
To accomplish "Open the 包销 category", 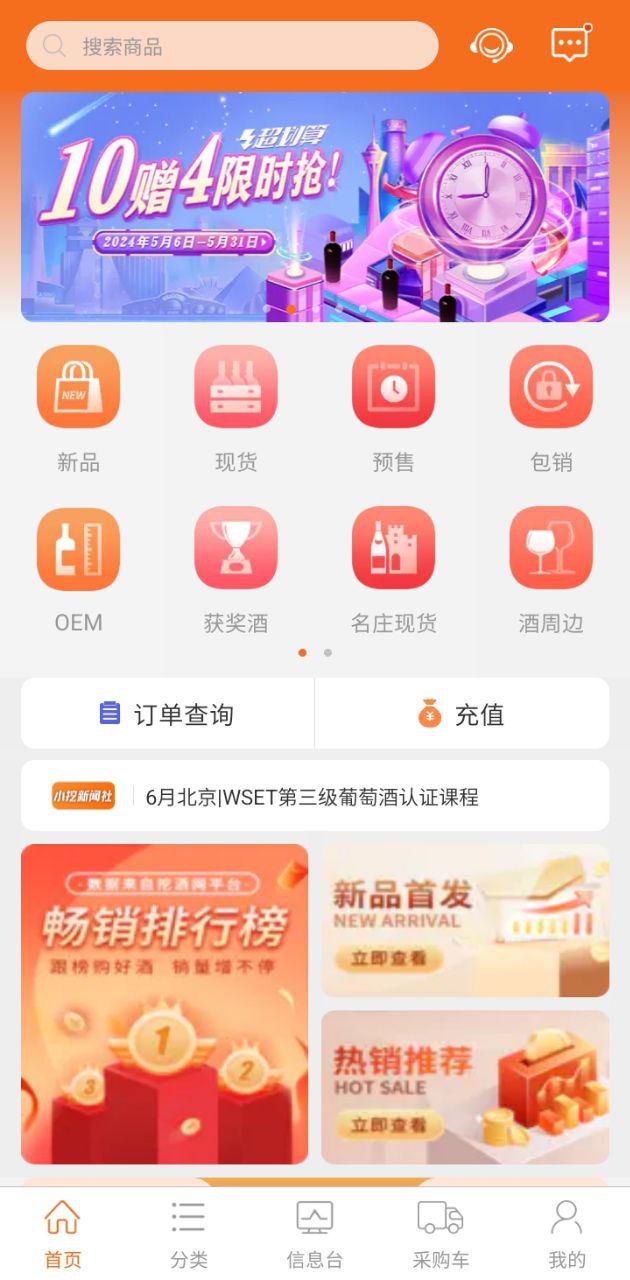I will [551, 387].
